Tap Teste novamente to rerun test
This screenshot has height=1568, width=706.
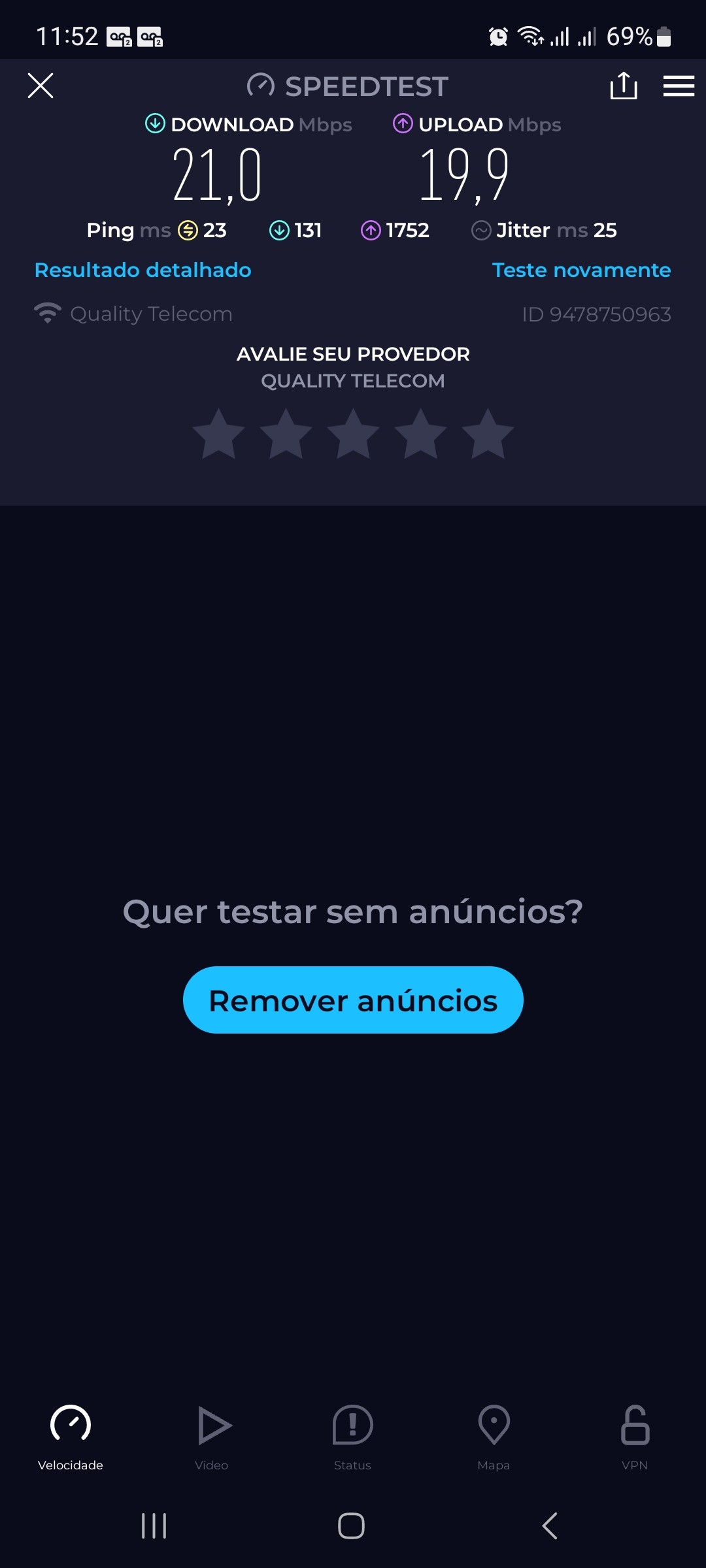point(581,270)
